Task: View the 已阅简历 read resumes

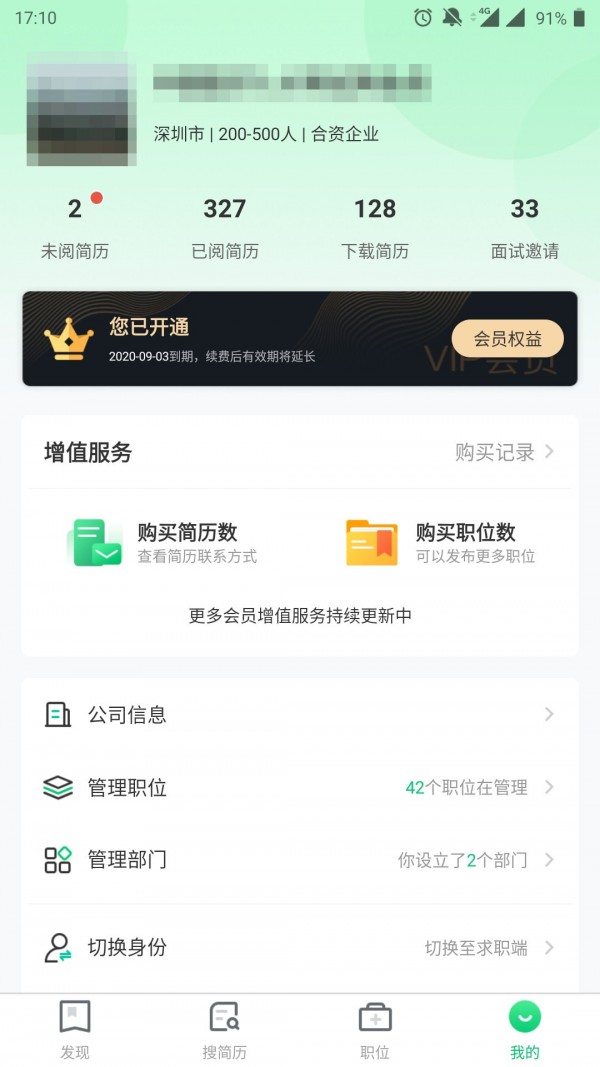Action: [x=225, y=227]
